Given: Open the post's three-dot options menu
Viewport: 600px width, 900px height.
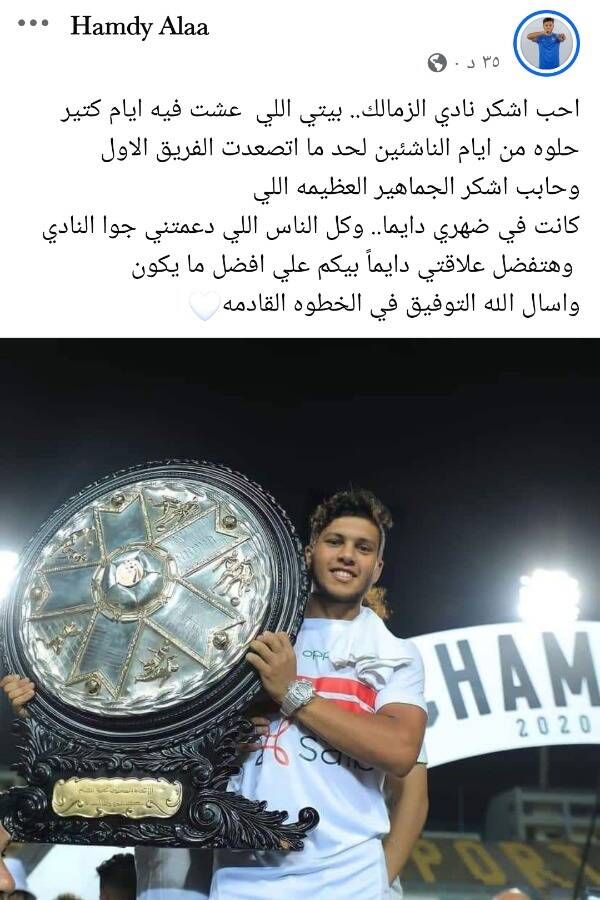Looking at the screenshot, I should (33, 23).
